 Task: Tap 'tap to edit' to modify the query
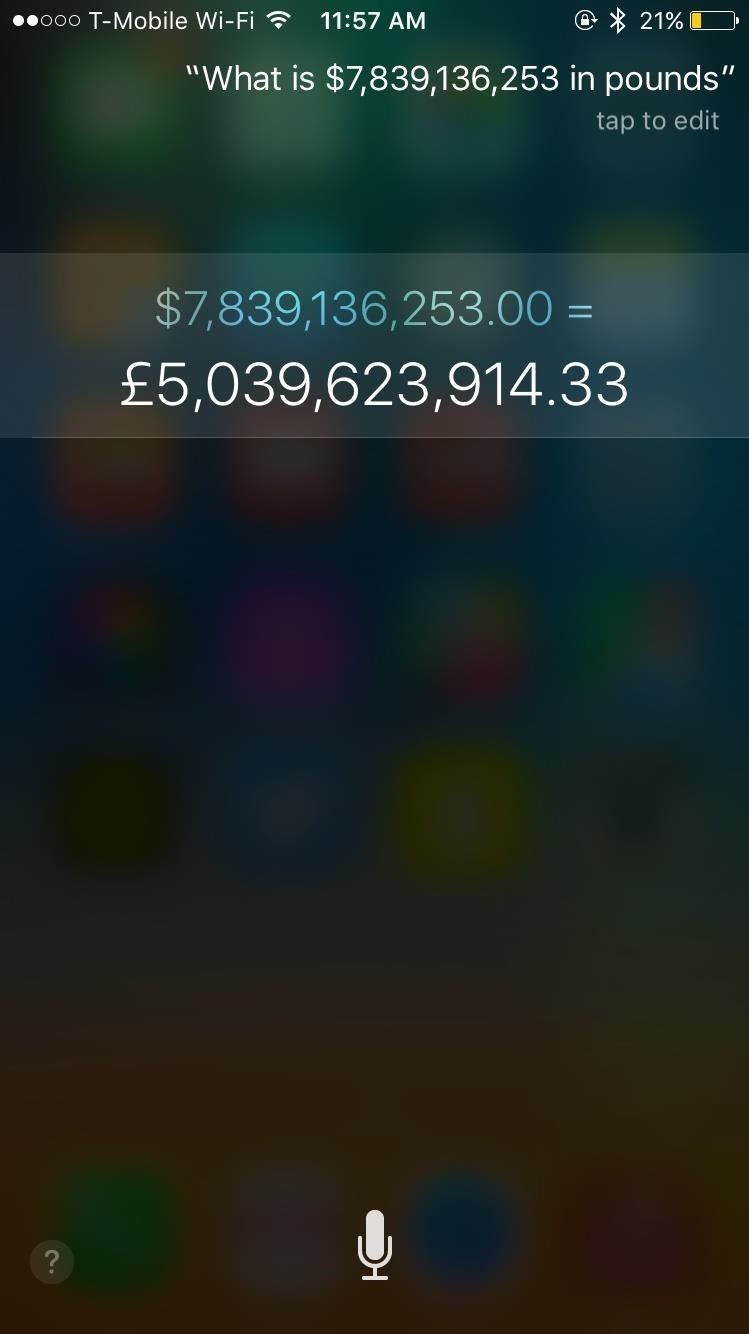(657, 120)
